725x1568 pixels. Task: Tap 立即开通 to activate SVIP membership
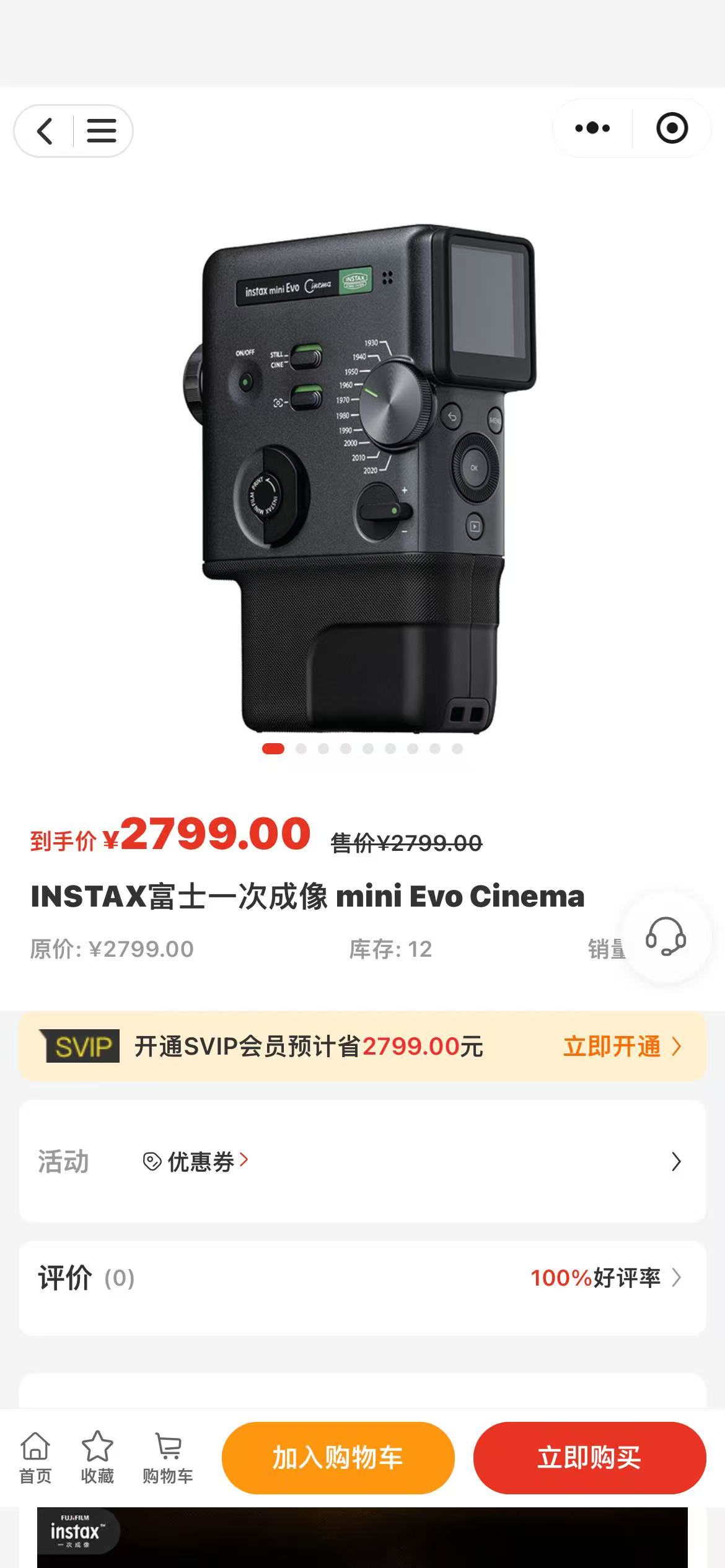pyautogui.click(x=622, y=1047)
